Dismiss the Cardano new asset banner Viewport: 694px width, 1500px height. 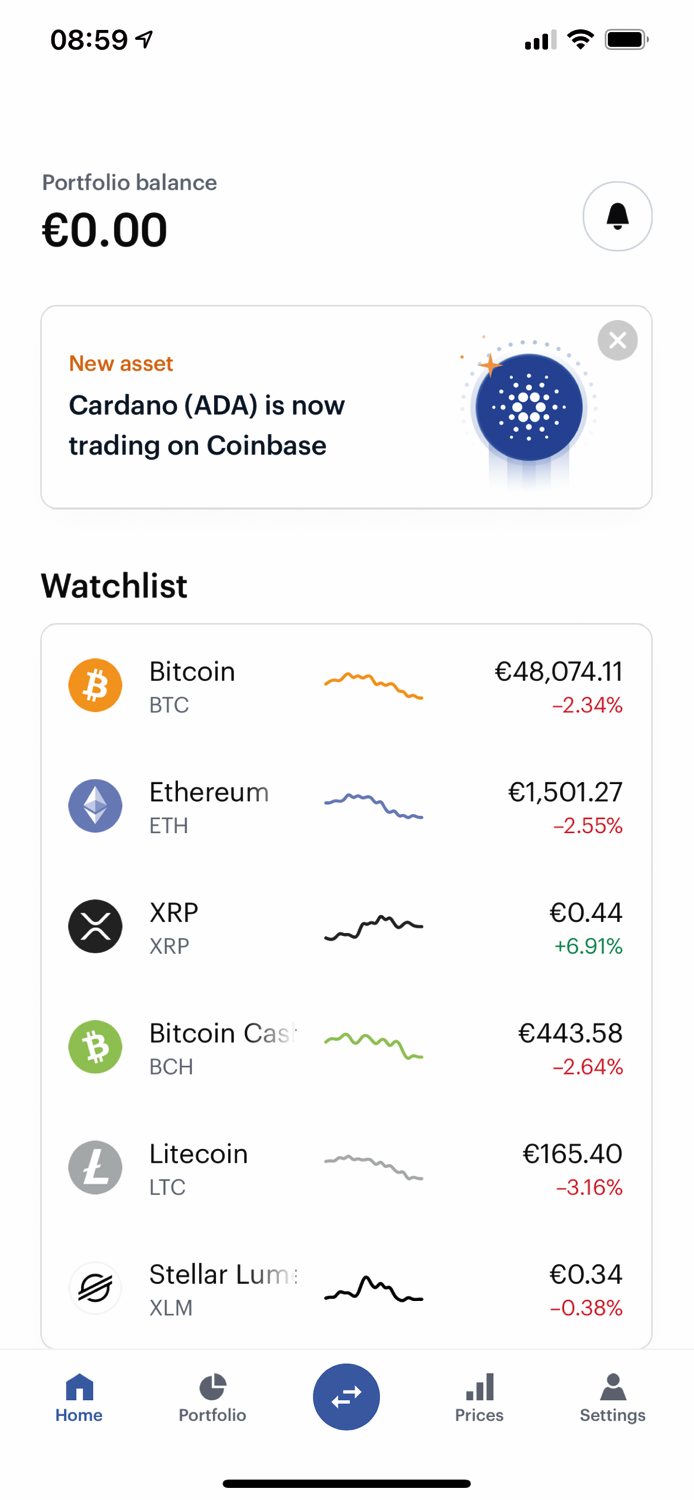(x=617, y=341)
